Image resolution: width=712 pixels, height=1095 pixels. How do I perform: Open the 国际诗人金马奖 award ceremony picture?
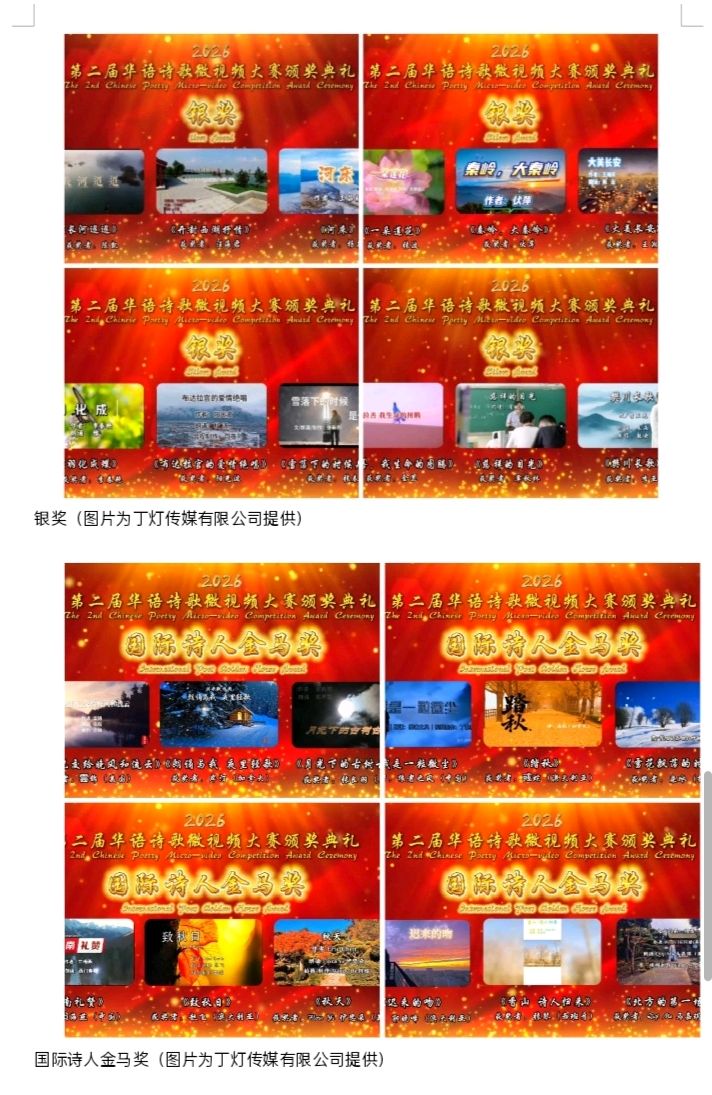pos(381,799)
